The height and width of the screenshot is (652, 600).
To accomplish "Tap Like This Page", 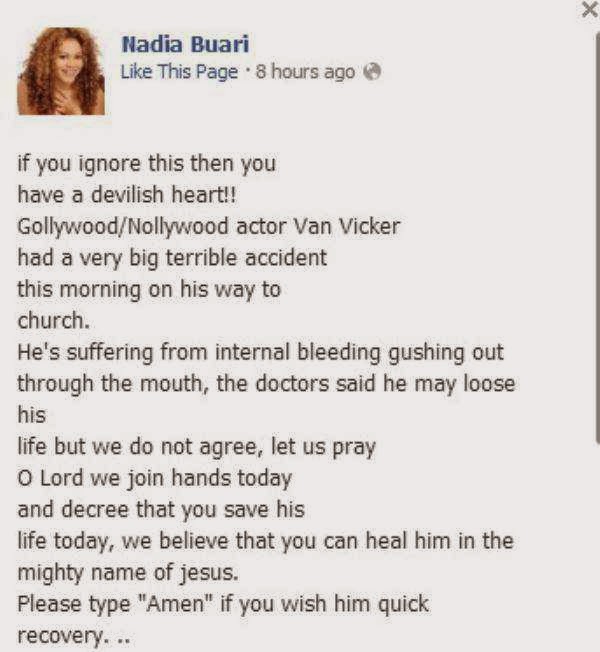I will 179,72.
